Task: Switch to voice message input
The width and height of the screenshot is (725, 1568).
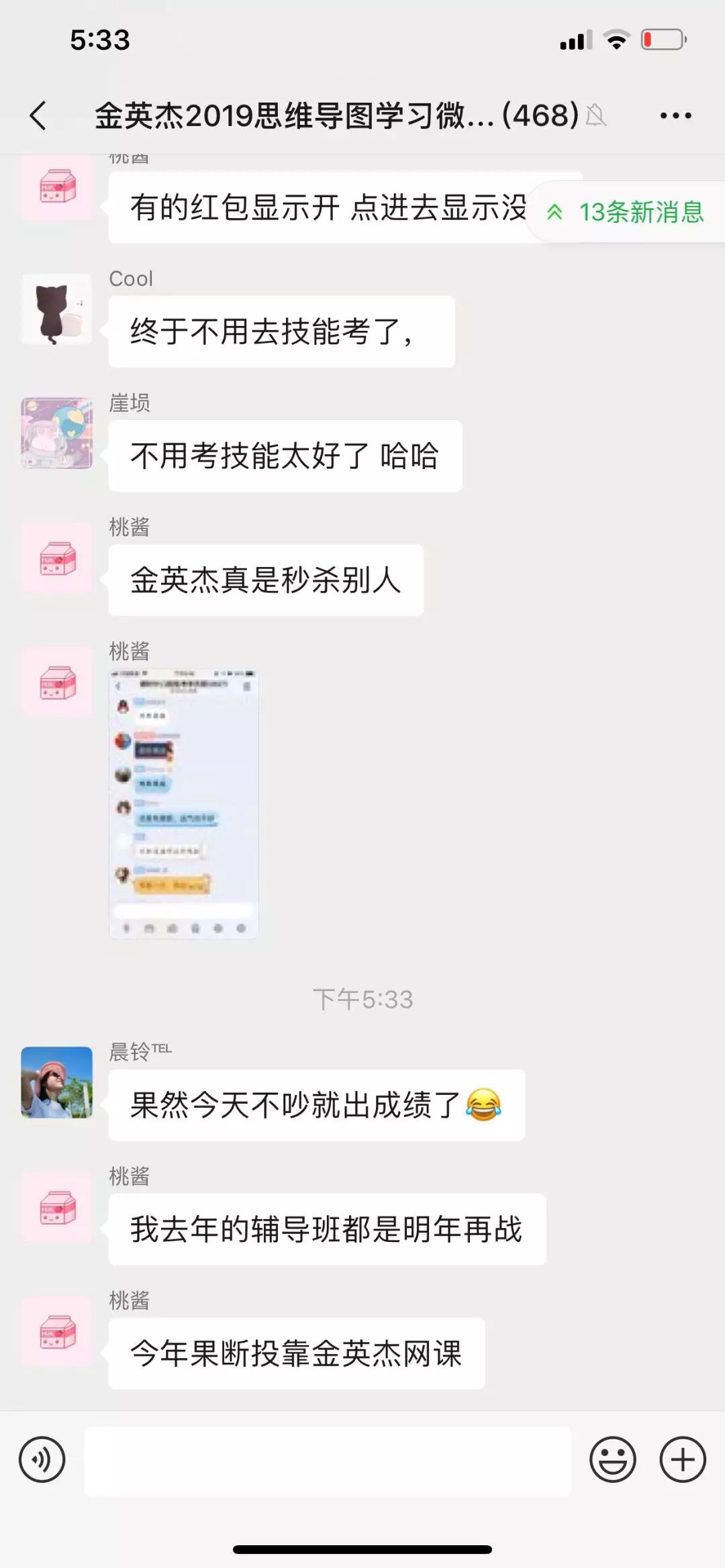Action: 42,1459
